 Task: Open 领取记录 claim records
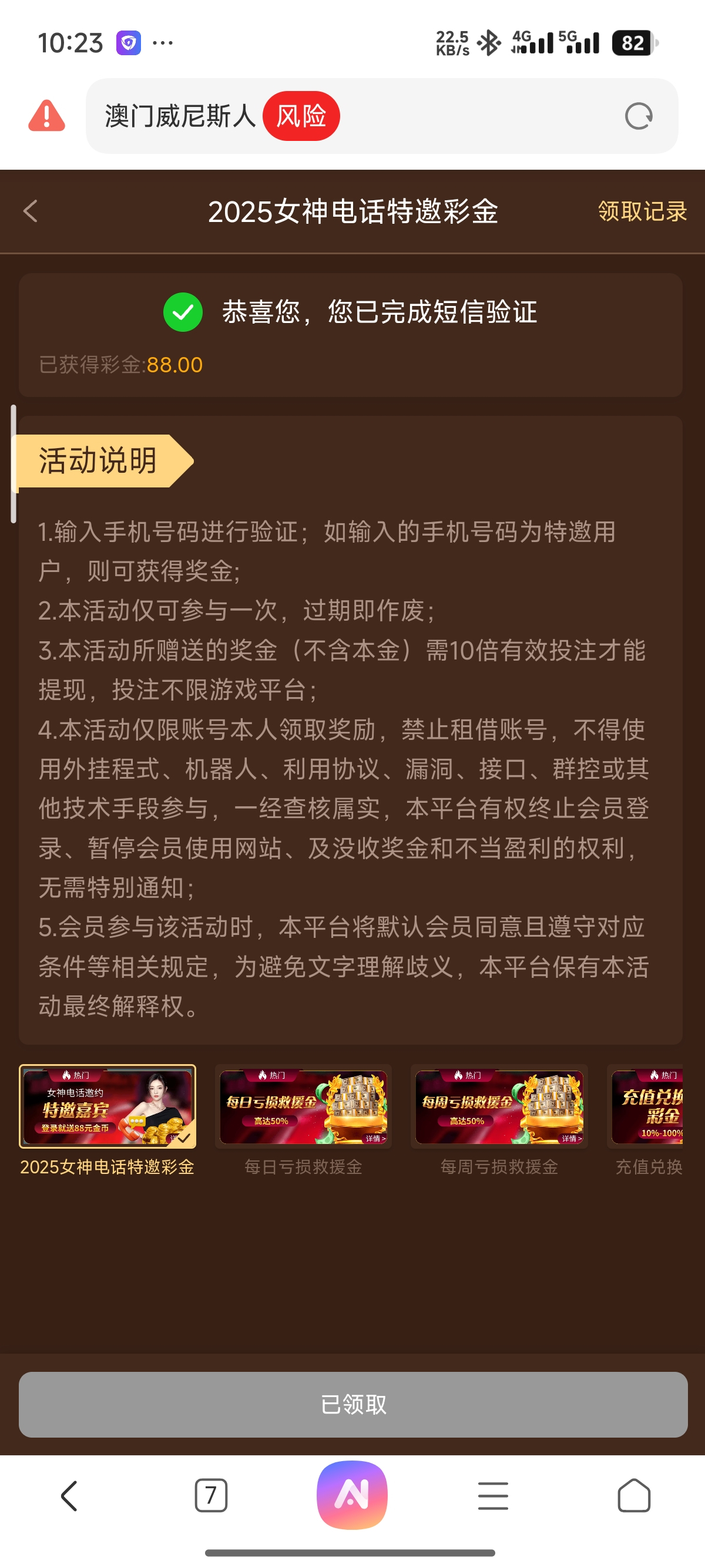(x=642, y=211)
